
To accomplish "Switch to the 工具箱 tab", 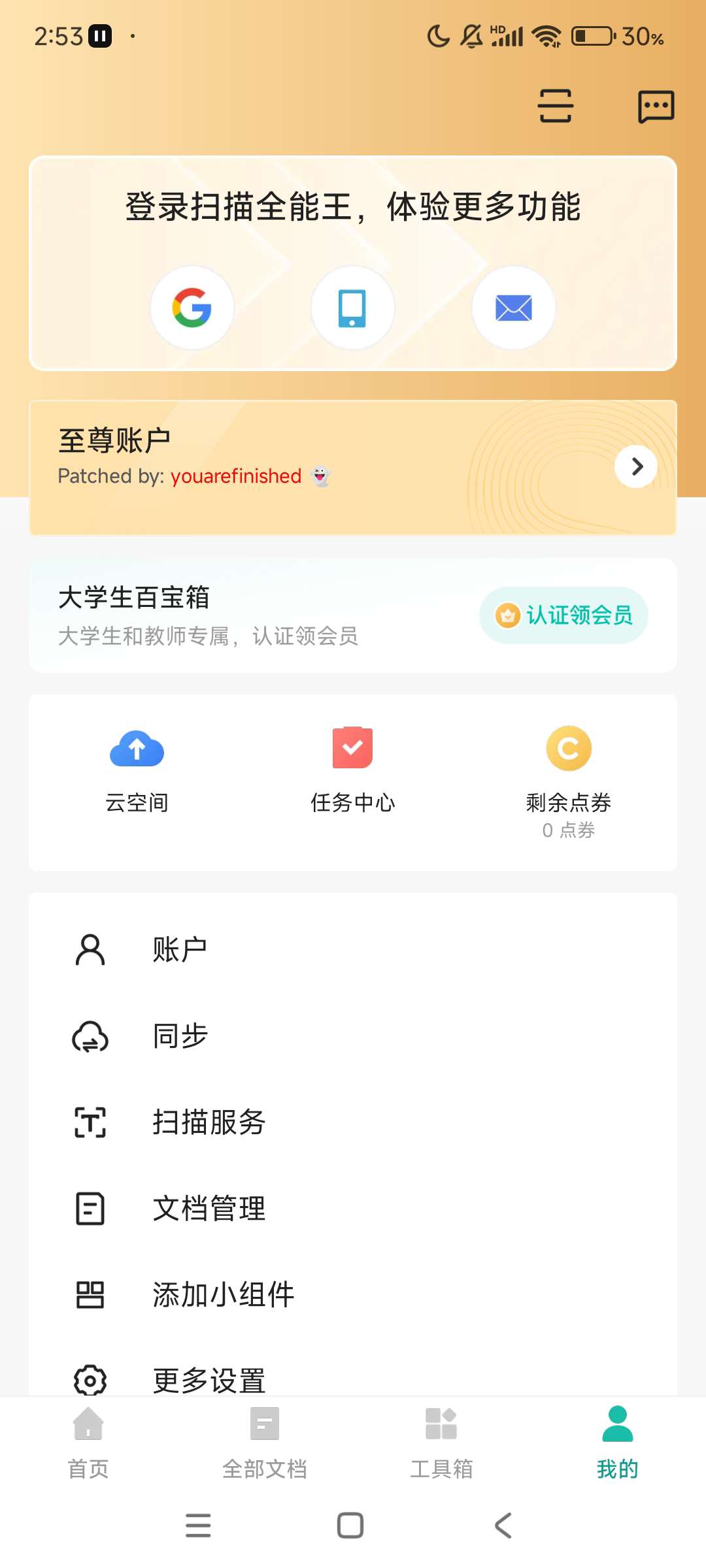I will point(441,1441).
